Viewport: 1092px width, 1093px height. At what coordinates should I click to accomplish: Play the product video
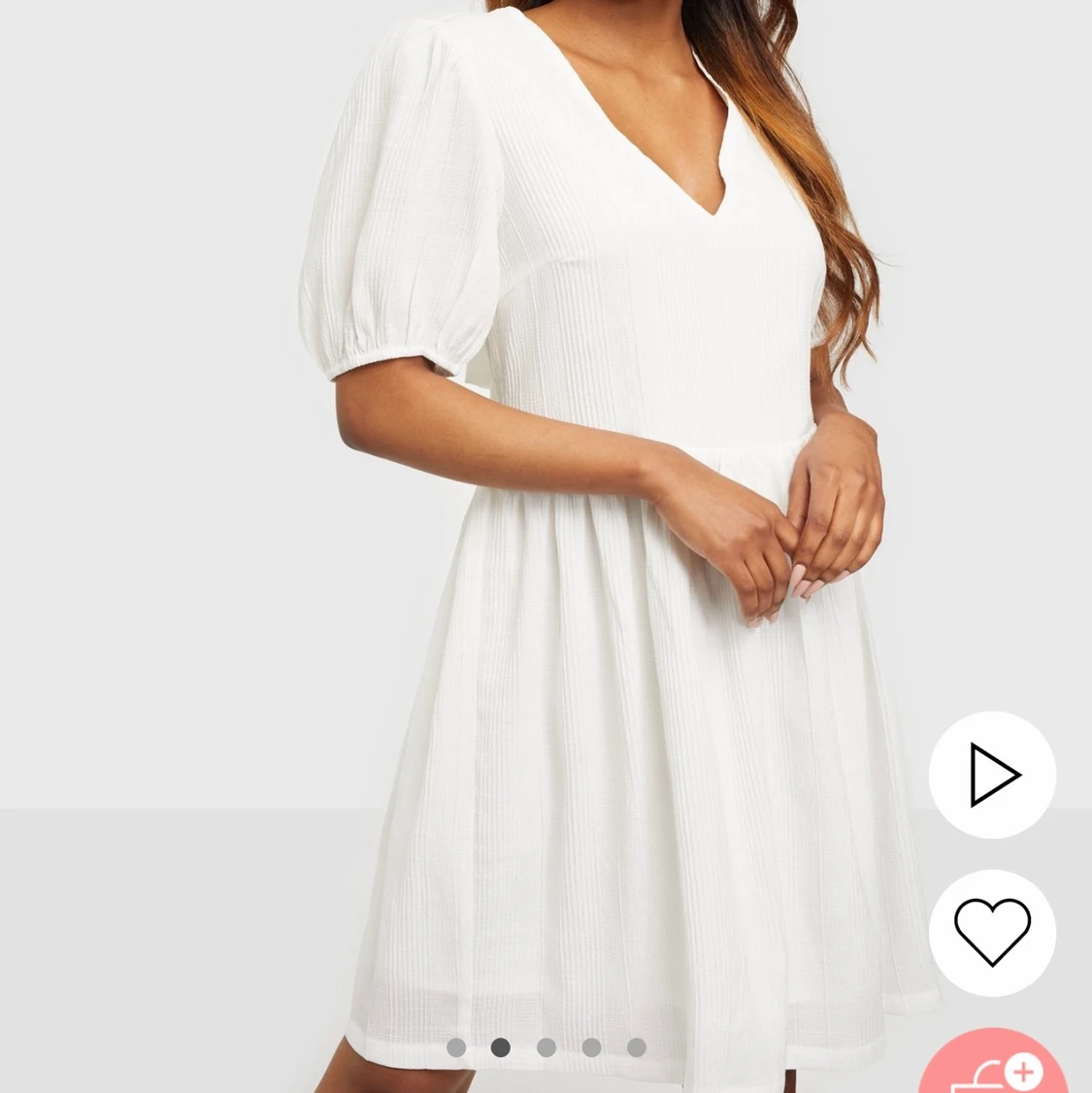point(992,775)
